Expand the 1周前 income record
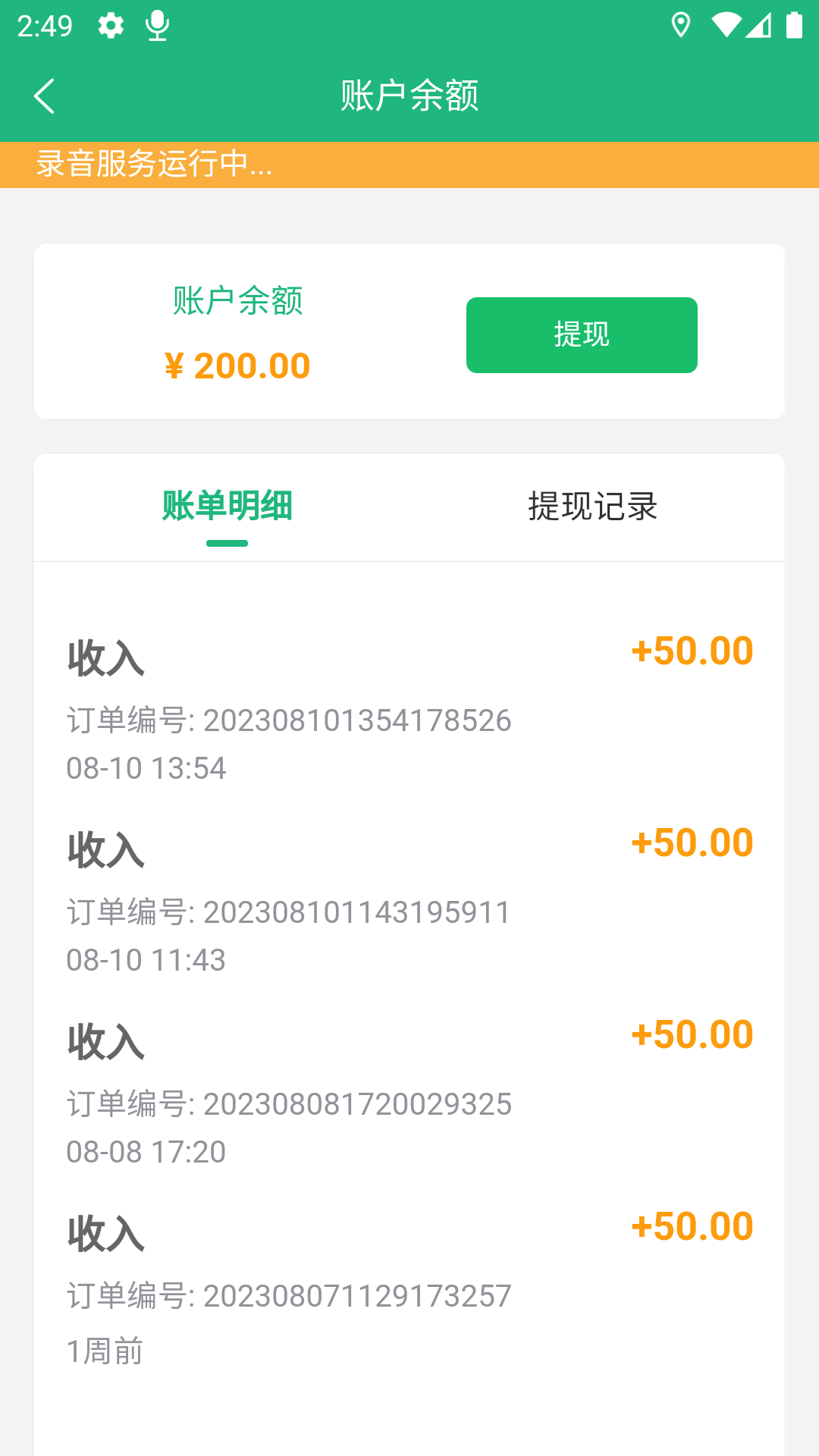Image resolution: width=819 pixels, height=1456 pixels. click(x=409, y=1282)
